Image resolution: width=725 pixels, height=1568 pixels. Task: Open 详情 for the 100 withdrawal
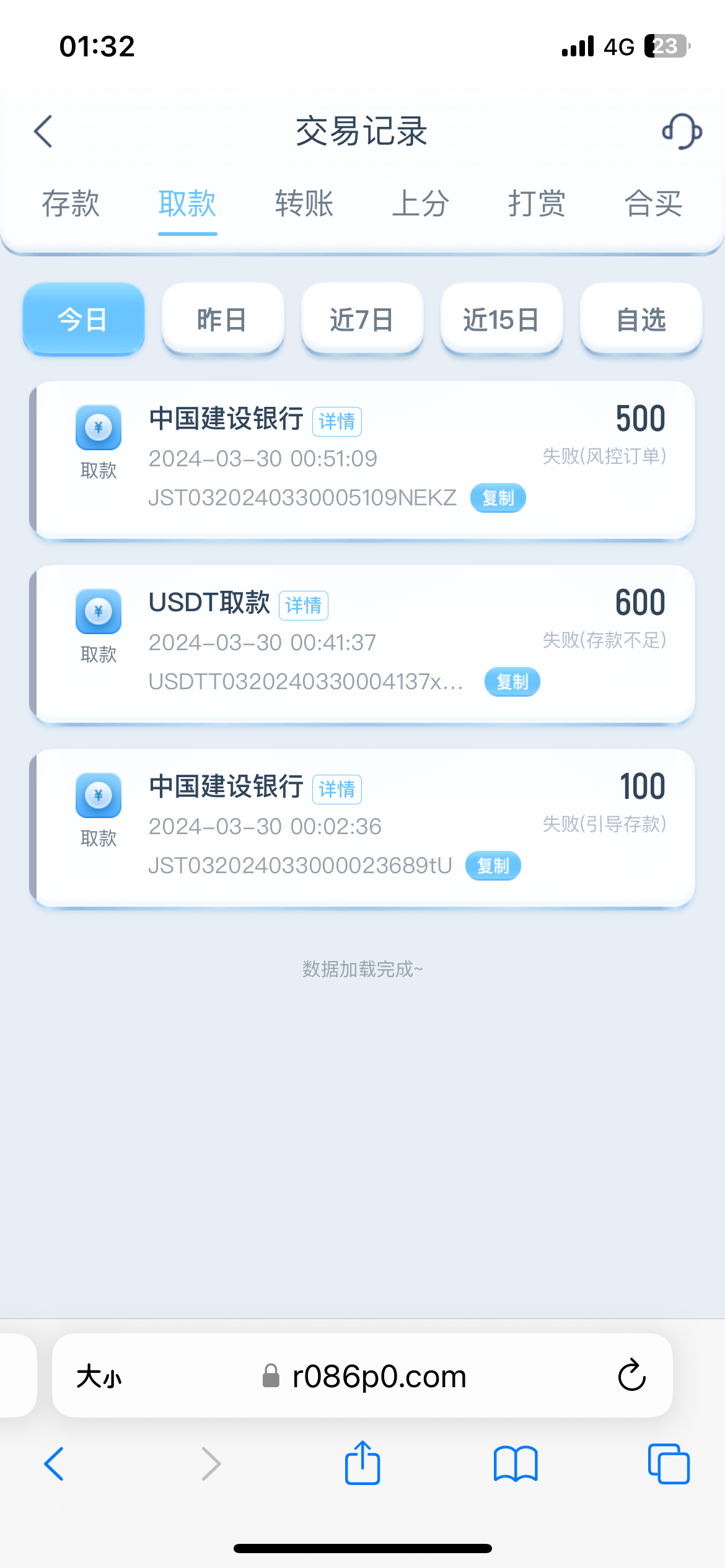coord(337,790)
